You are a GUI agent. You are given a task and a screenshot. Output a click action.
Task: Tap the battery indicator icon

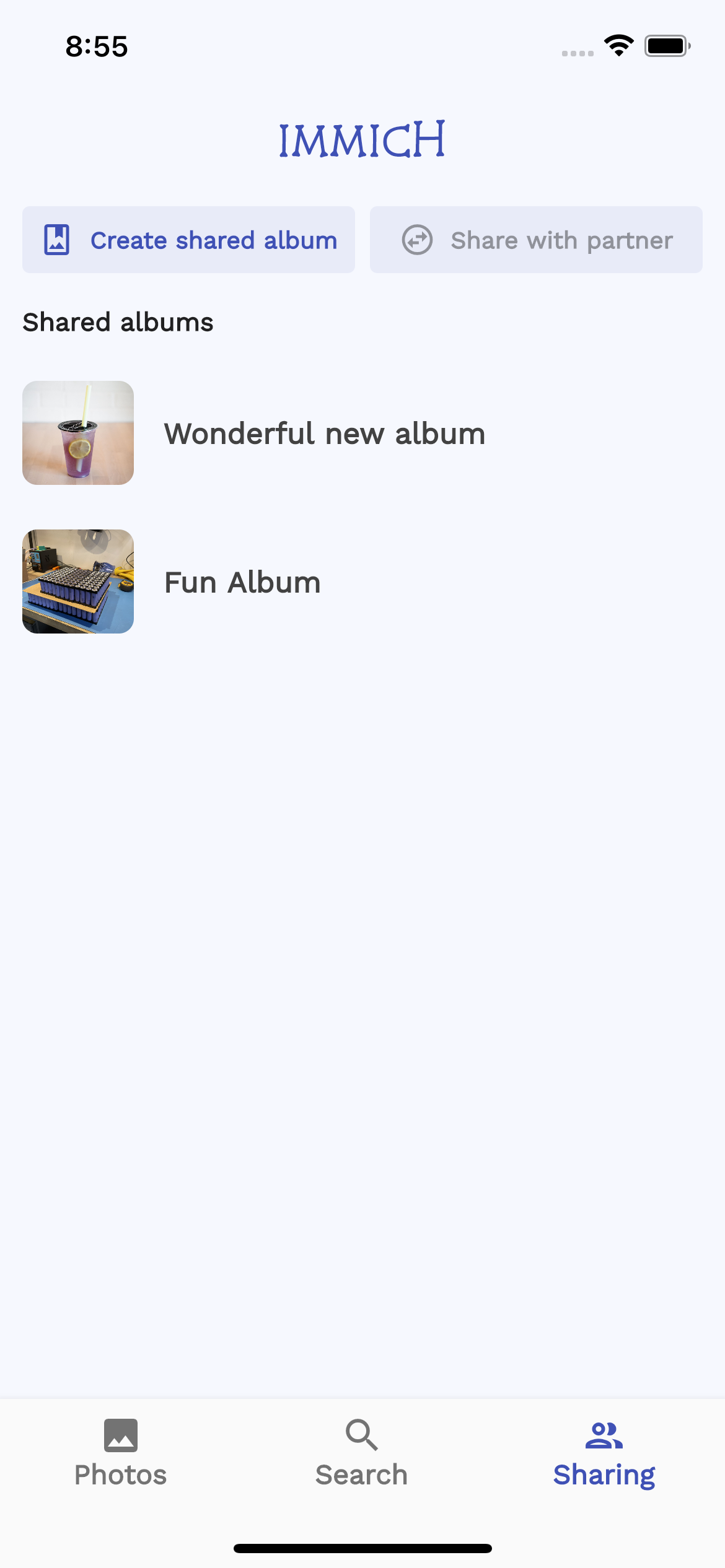(666, 45)
